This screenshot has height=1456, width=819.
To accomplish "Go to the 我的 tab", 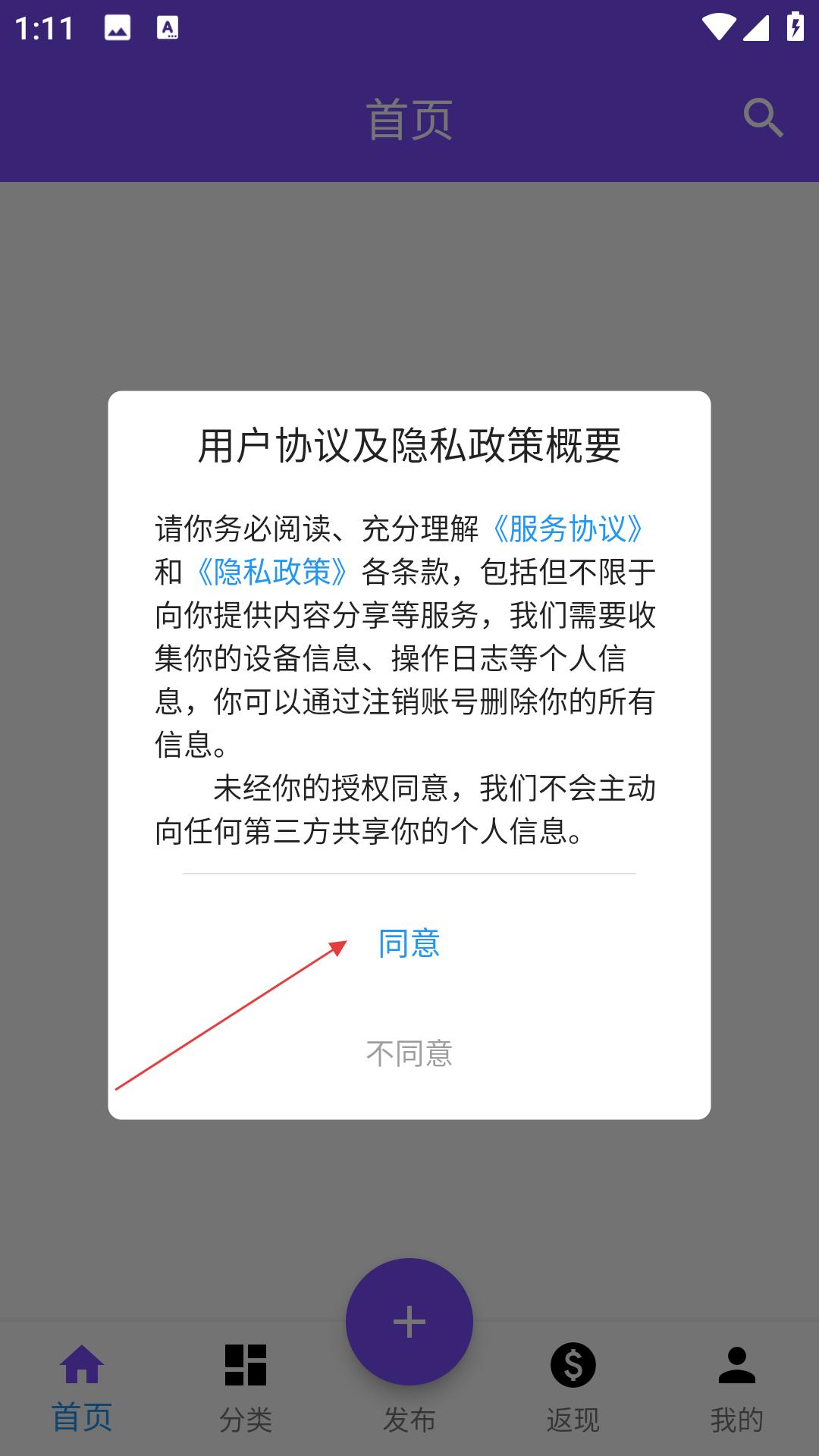I will point(737,1386).
